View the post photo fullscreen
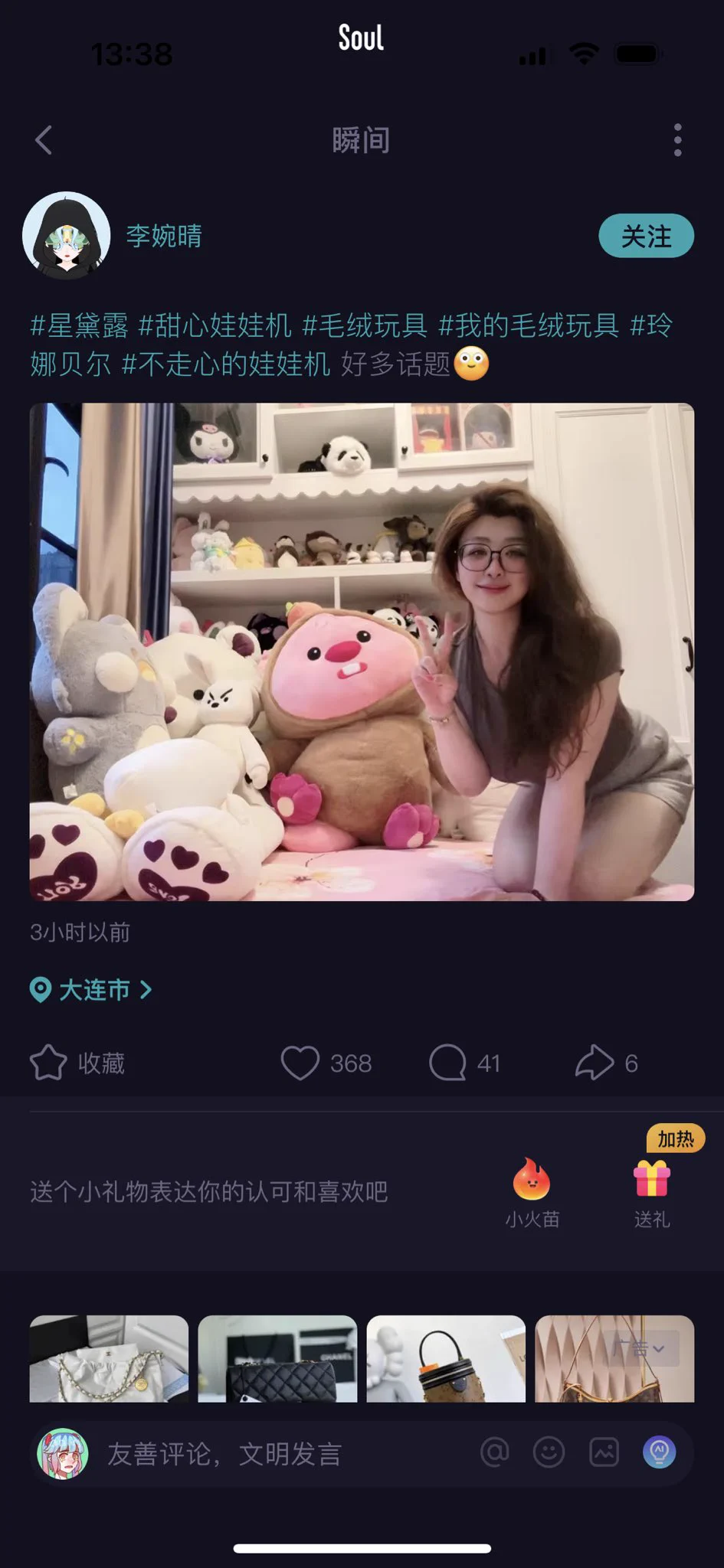 pos(362,652)
